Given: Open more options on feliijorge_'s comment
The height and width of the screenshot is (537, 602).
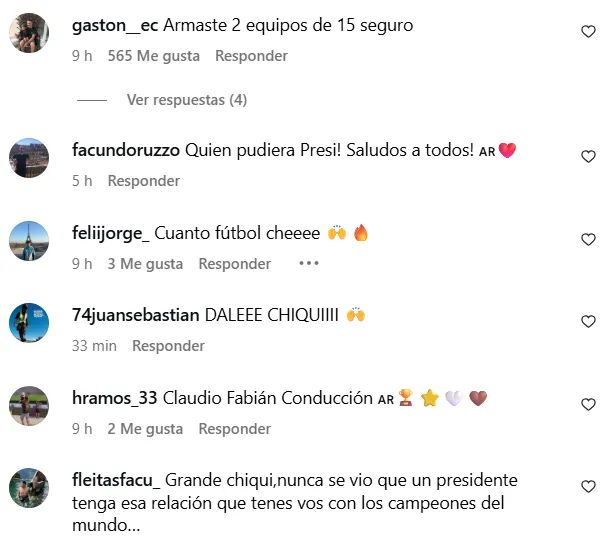Looking at the screenshot, I should pos(308,264).
